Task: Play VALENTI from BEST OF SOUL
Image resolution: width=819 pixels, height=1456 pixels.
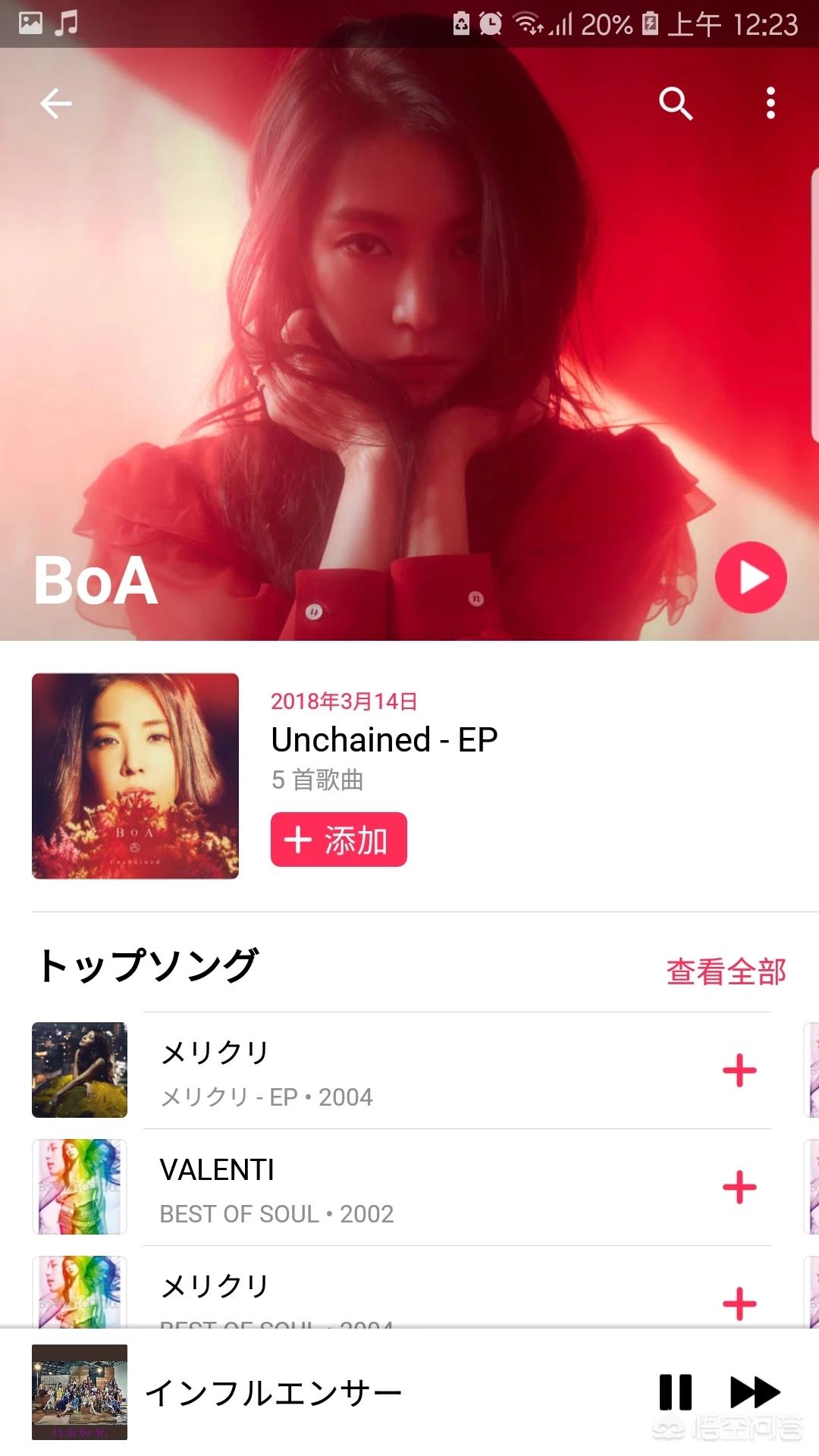Action: point(379,1188)
